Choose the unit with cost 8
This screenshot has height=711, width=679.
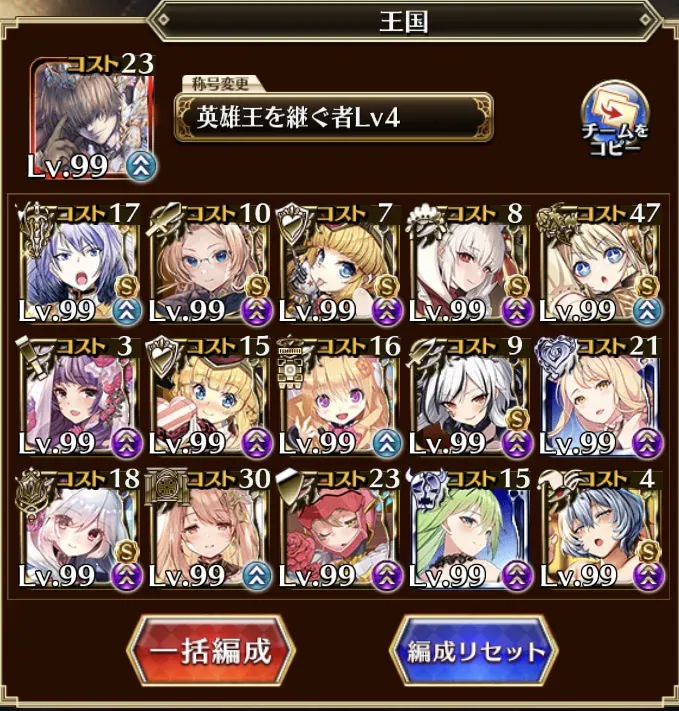pyautogui.click(x=471, y=262)
